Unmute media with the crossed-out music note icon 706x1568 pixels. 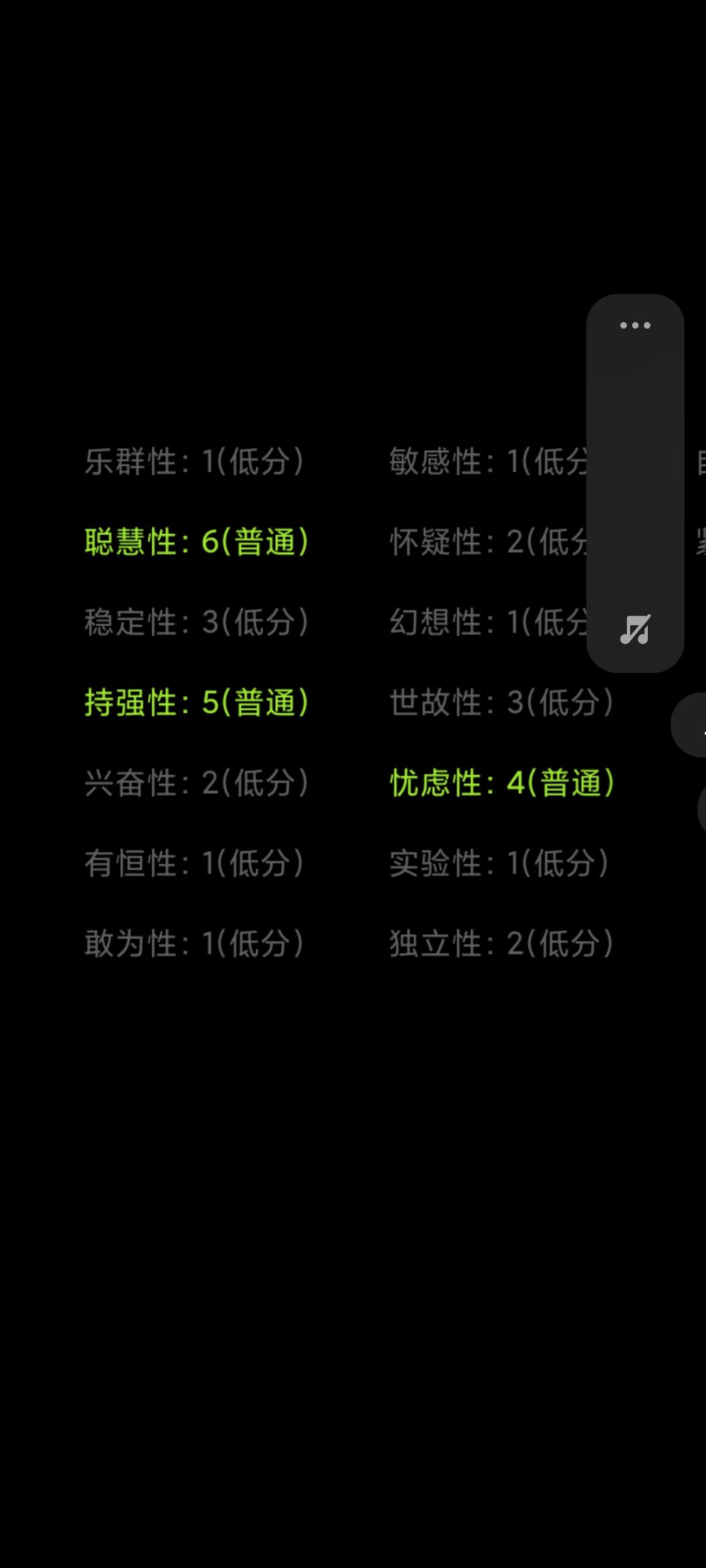[635, 630]
